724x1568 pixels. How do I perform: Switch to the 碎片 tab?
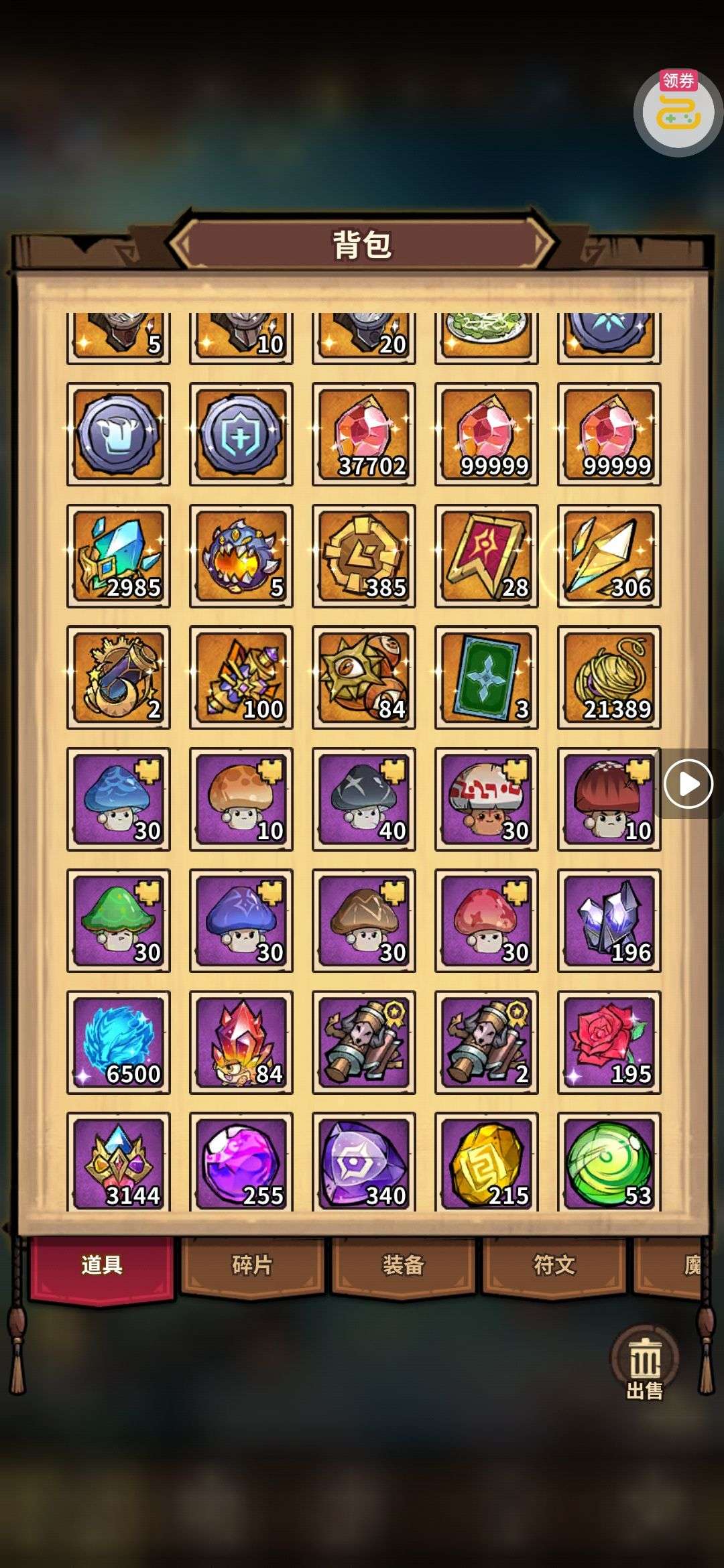pos(252,1265)
